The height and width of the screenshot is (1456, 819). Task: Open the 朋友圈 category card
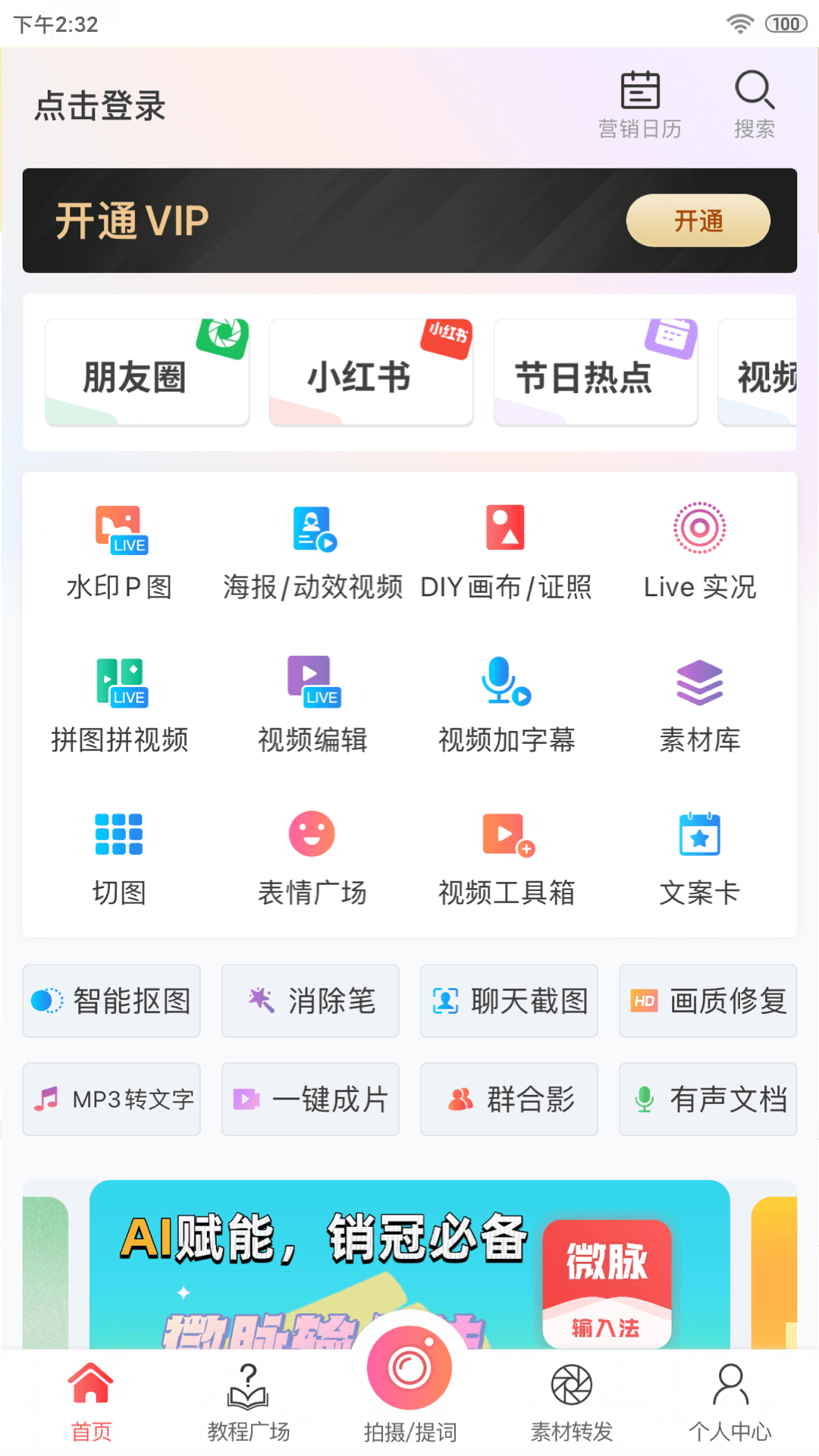pos(147,373)
